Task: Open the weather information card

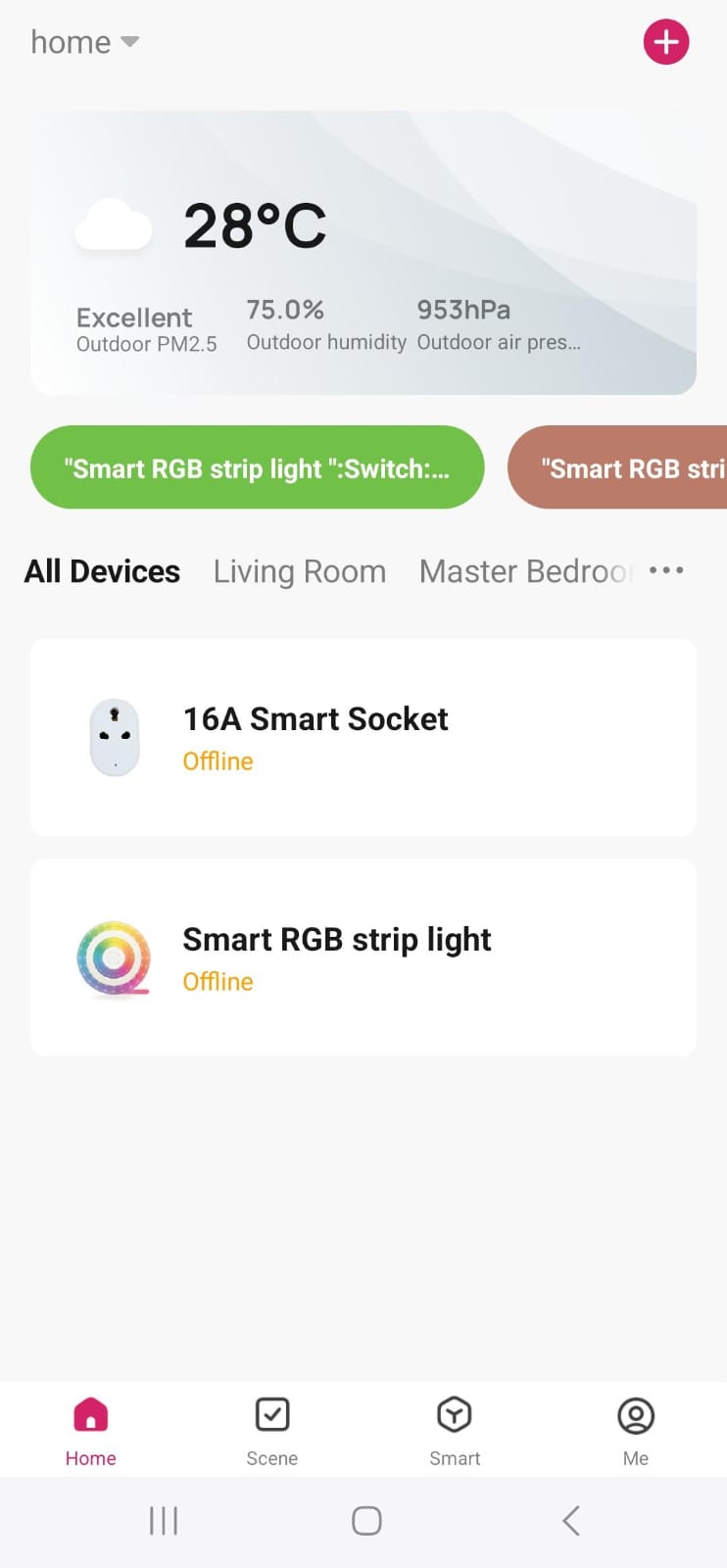Action: (x=363, y=253)
